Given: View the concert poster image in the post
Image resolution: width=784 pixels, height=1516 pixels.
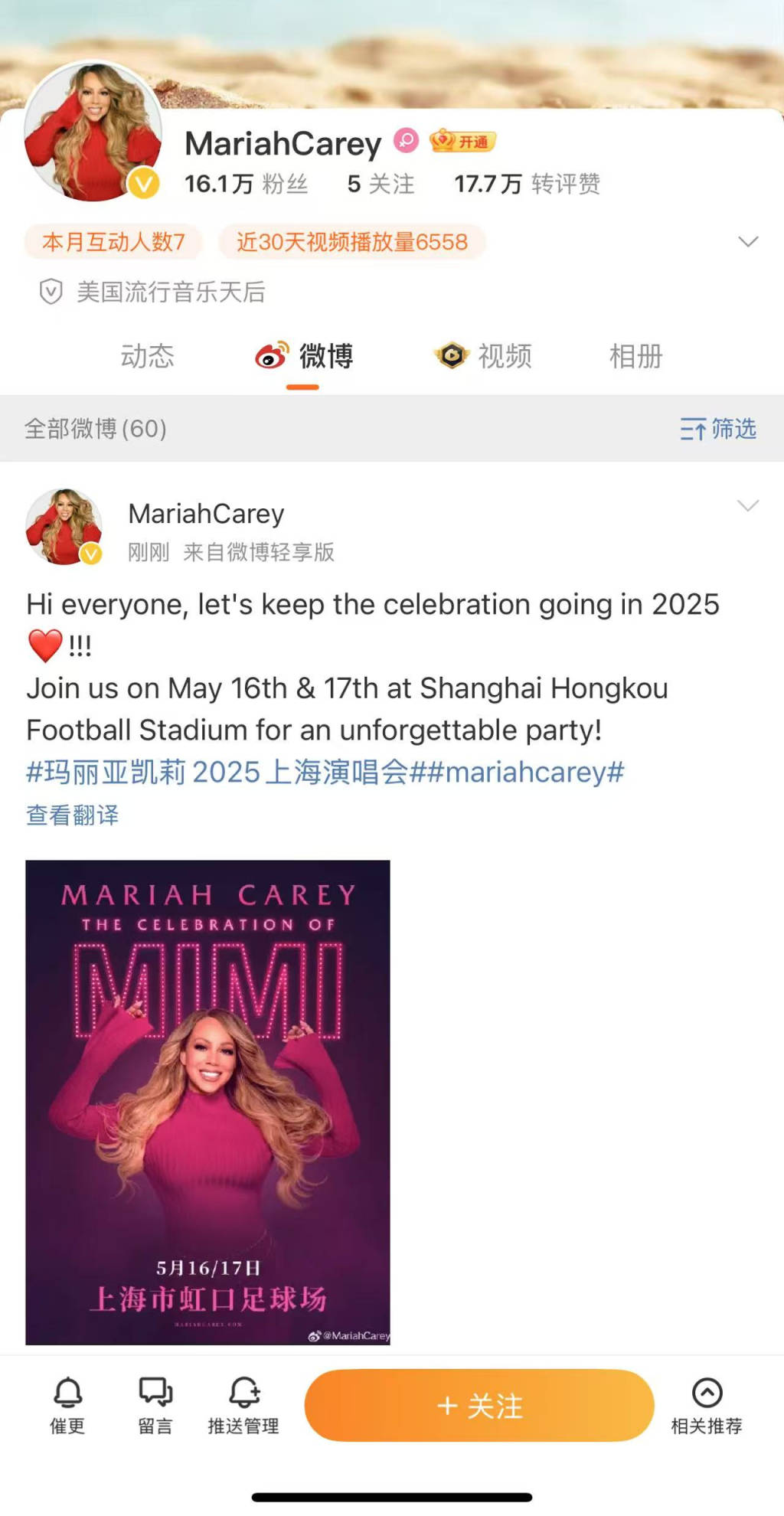Looking at the screenshot, I should [x=207, y=1103].
